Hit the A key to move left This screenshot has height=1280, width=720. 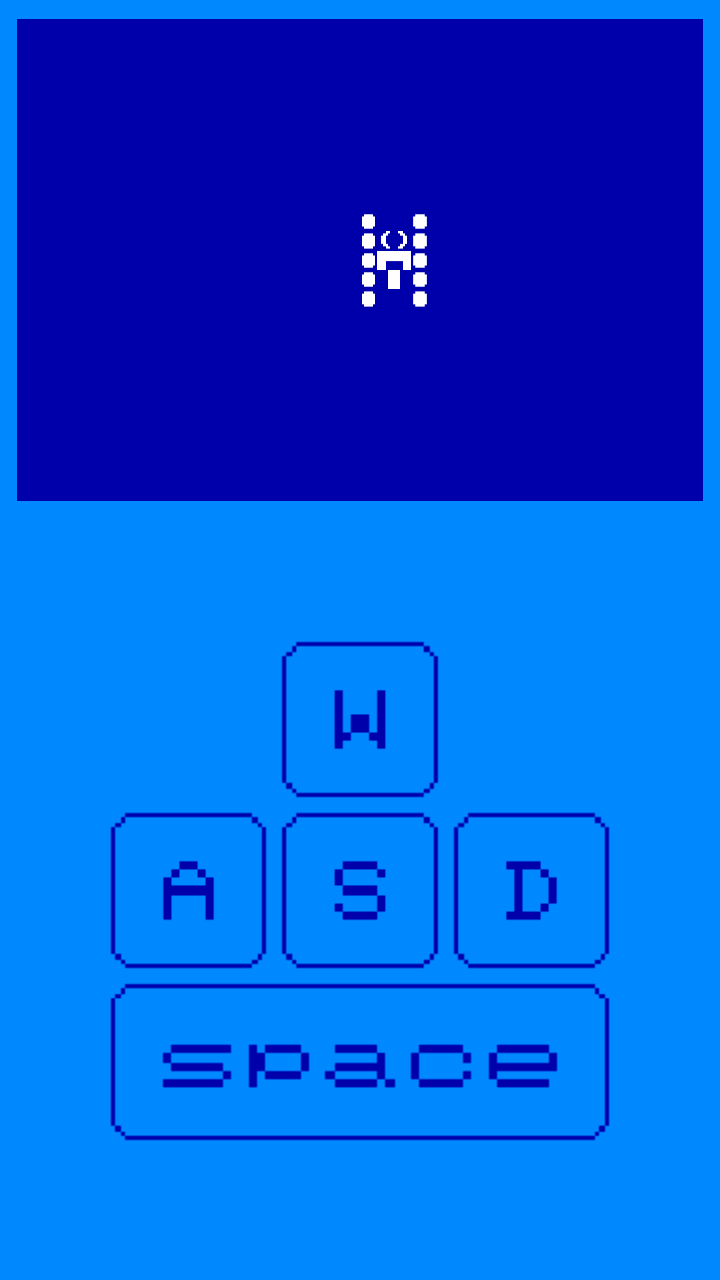click(x=188, y=890)
